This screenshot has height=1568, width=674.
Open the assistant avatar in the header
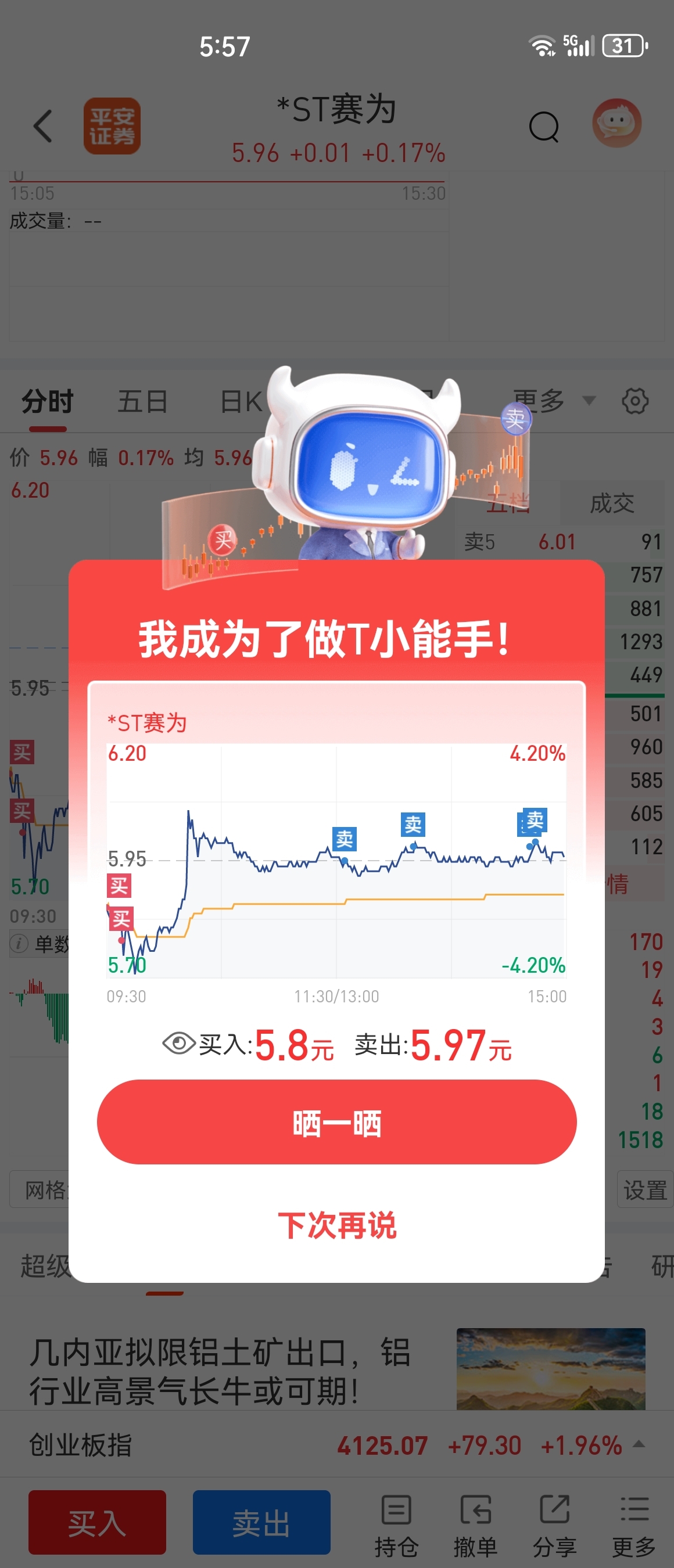coord(616,124)
